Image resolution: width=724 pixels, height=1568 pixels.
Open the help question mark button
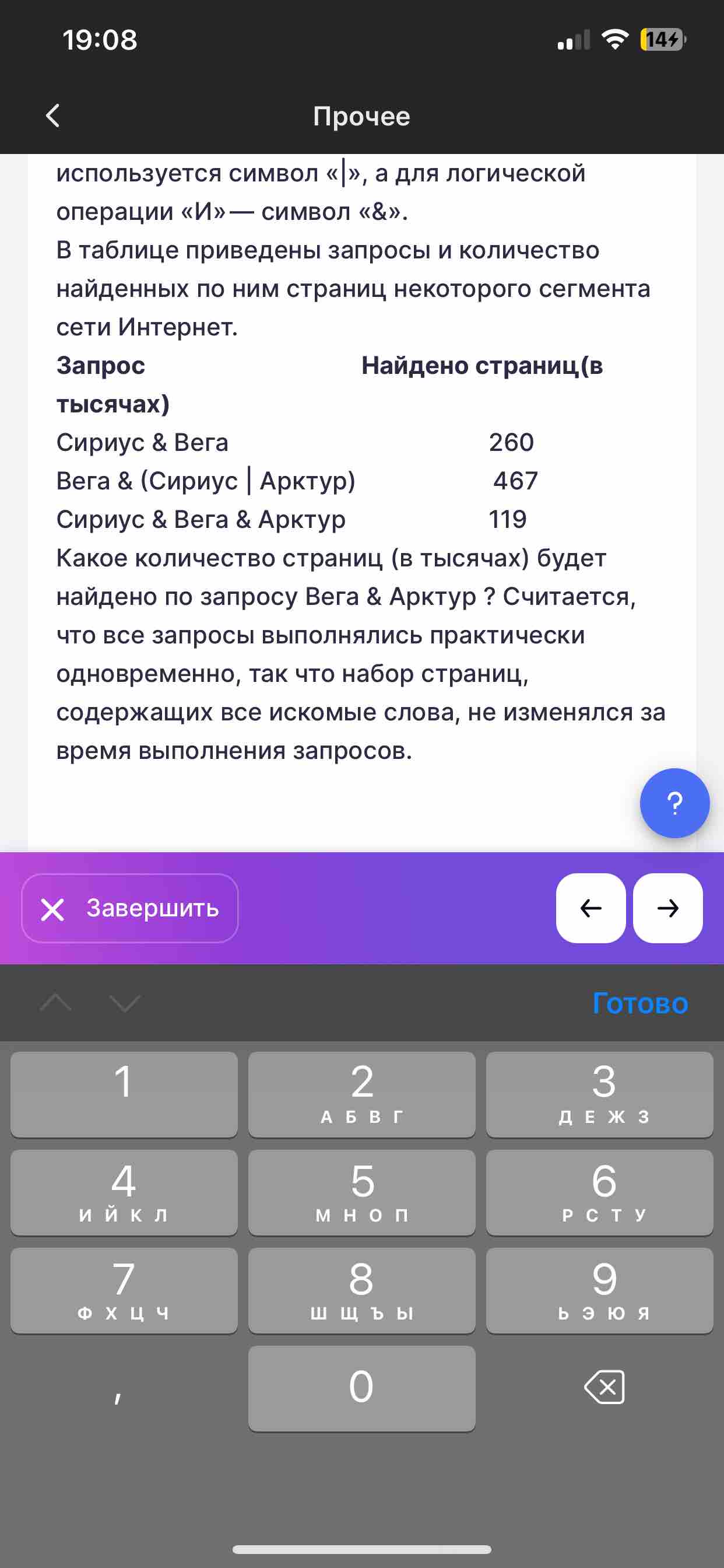pyautogui.click(x=674, y=803)
